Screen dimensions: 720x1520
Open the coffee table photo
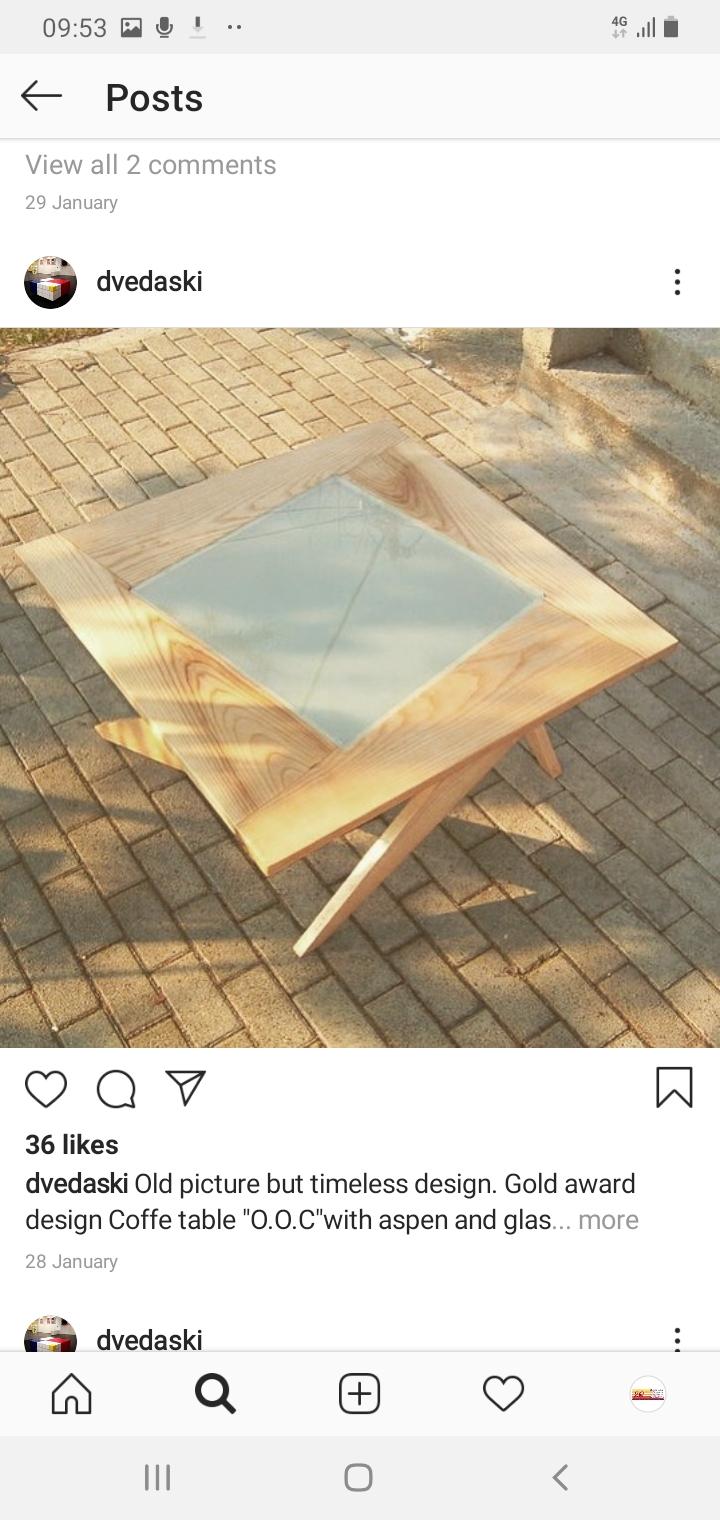[x=360, y=688]
